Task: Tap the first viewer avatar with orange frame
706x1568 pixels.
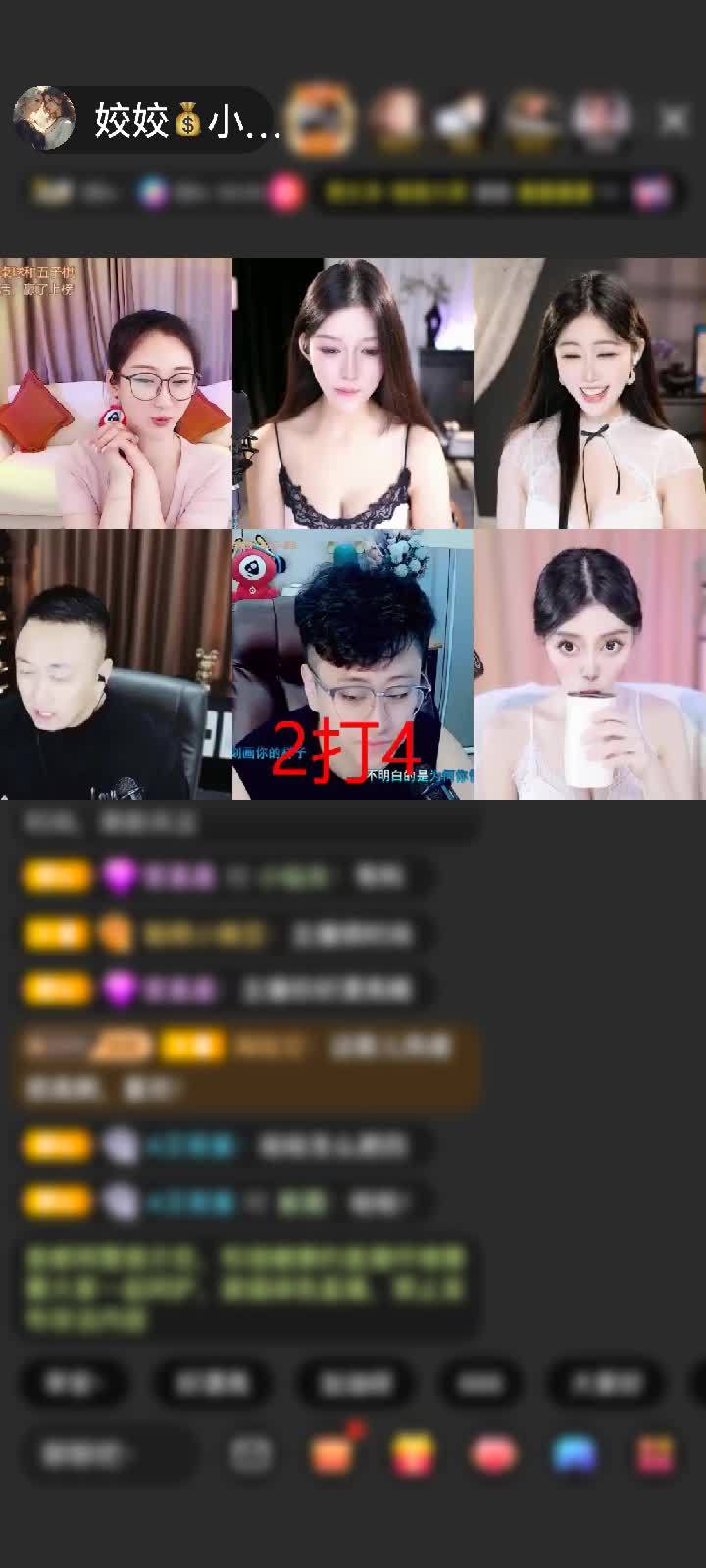Action: tap(324, 119)
